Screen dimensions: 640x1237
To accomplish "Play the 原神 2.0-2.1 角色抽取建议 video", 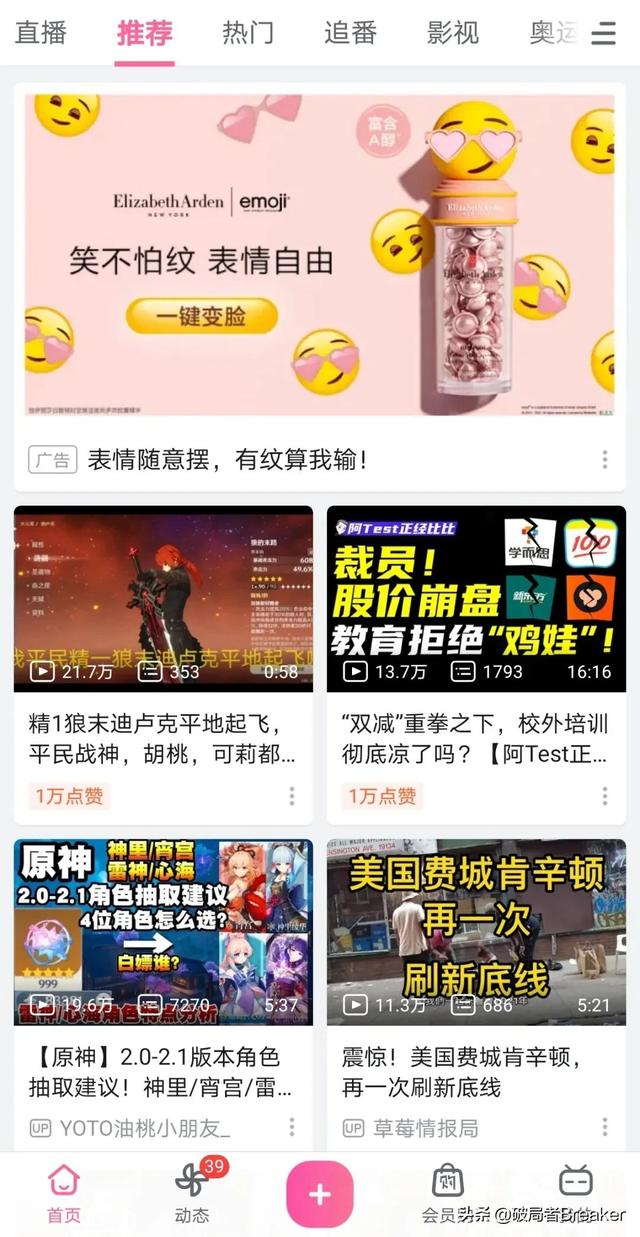I will (163, 931).
